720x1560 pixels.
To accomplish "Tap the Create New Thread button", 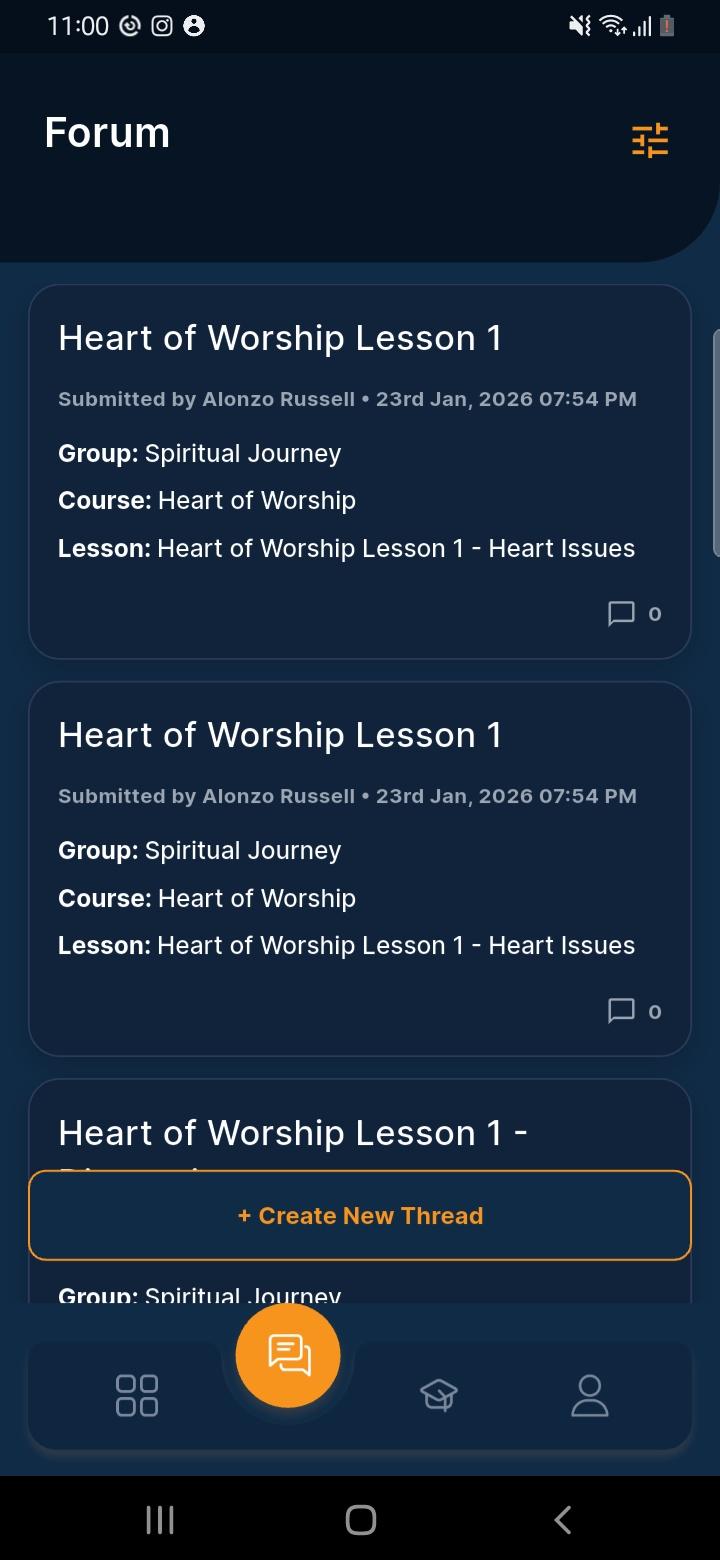I will [360, 1216].
